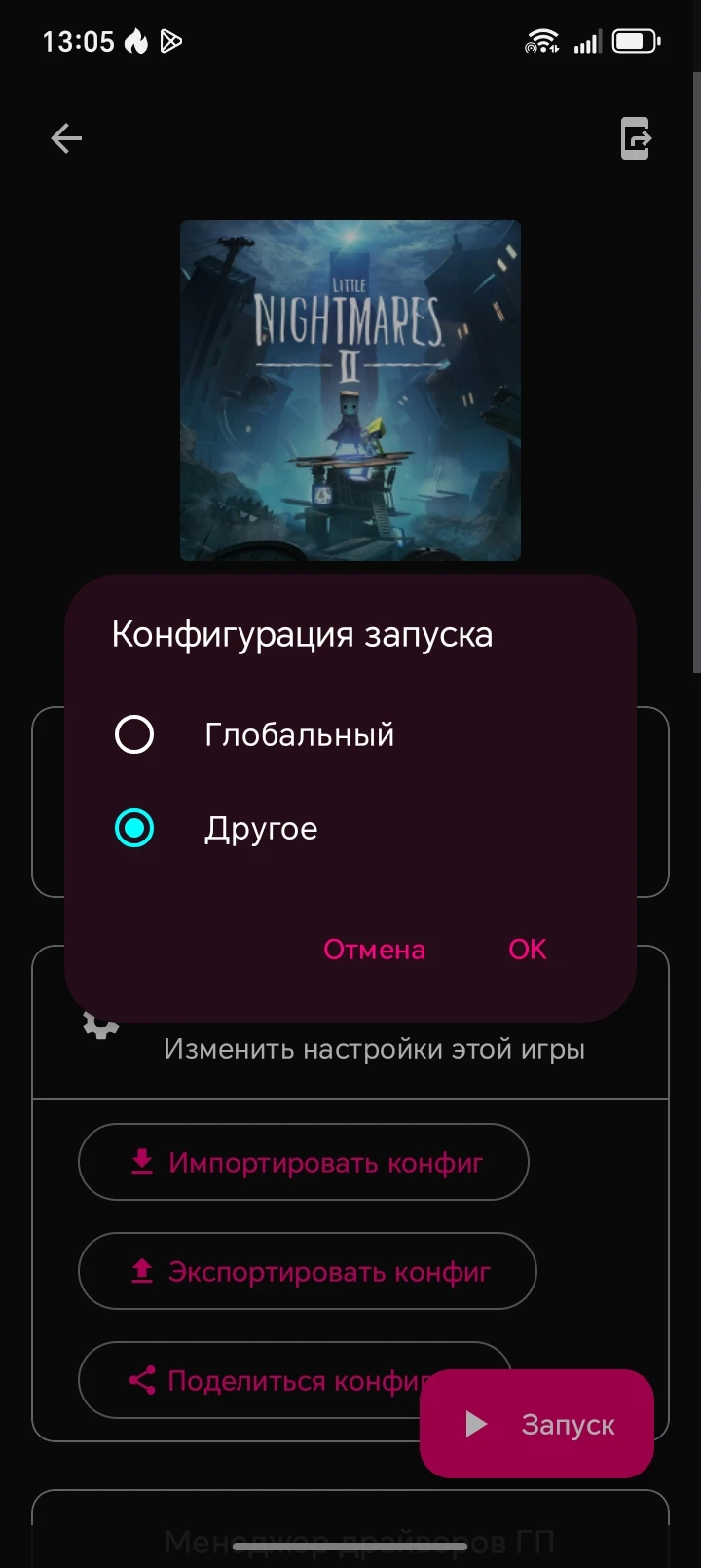Viewport: 701px width, 1568px height.
Task: Confirm the dialog with OK
Action: click(527, 950)
